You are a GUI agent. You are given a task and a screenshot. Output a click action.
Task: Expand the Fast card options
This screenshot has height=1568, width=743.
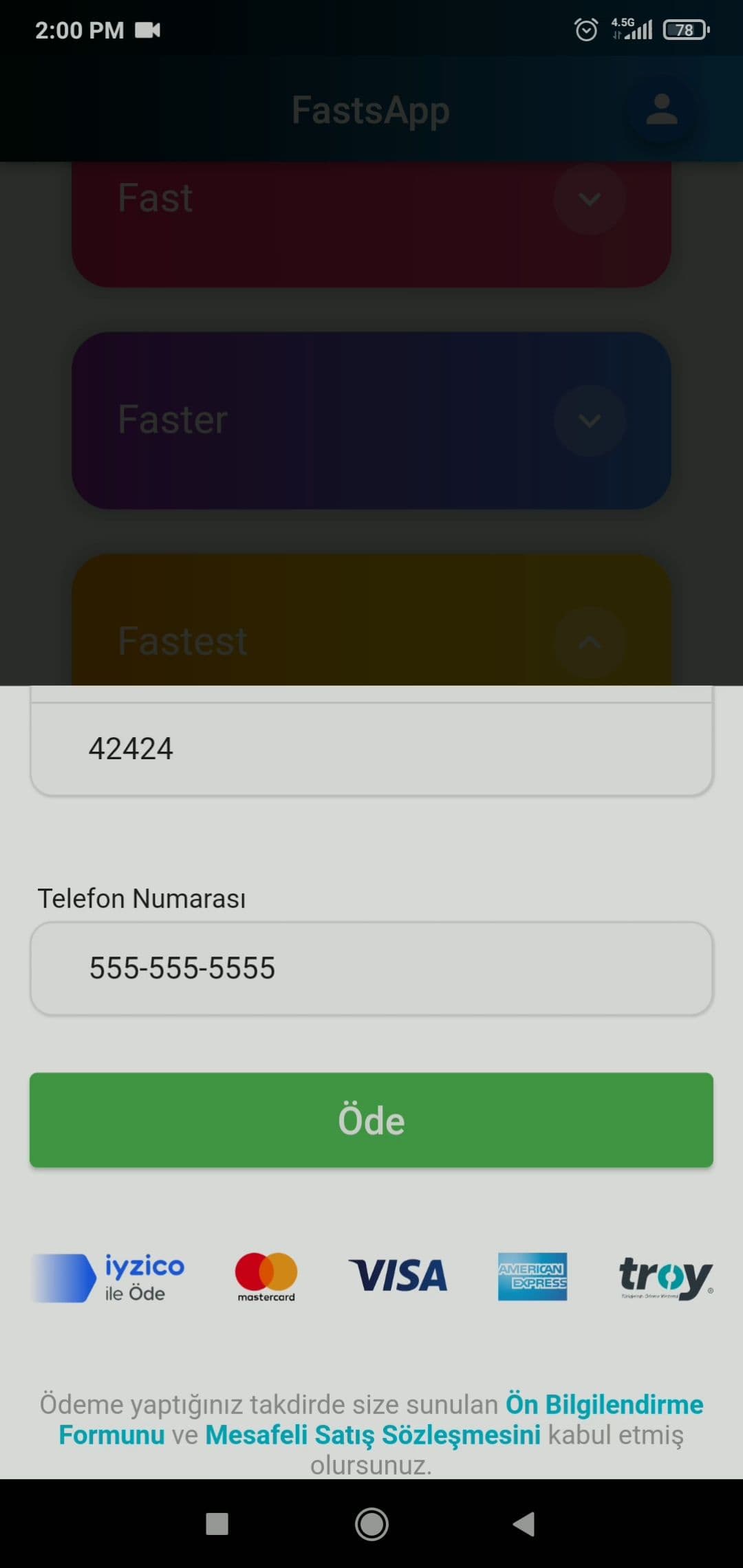click(590, 199)
